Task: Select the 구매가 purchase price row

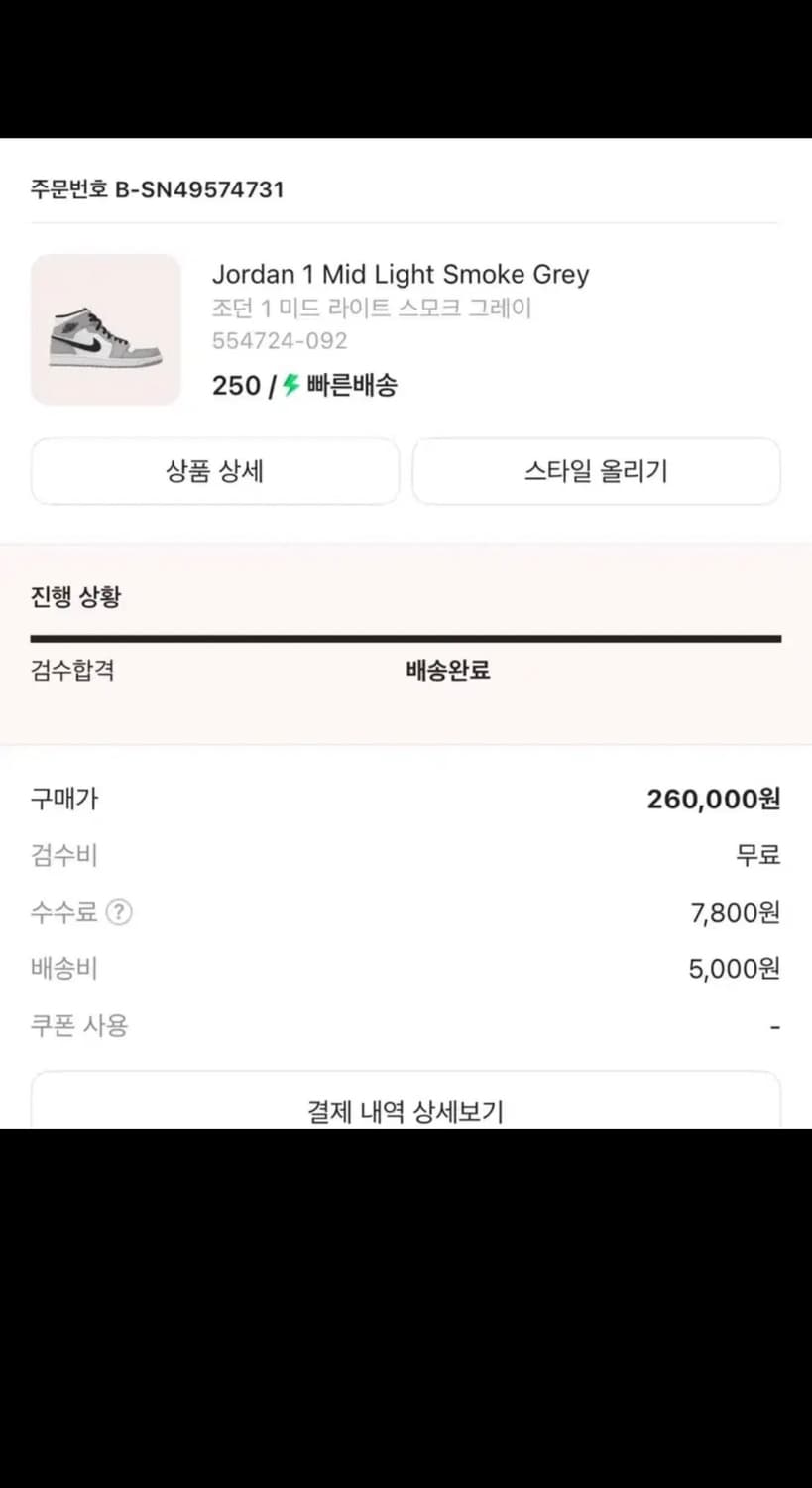Action: tap(62, 799)
